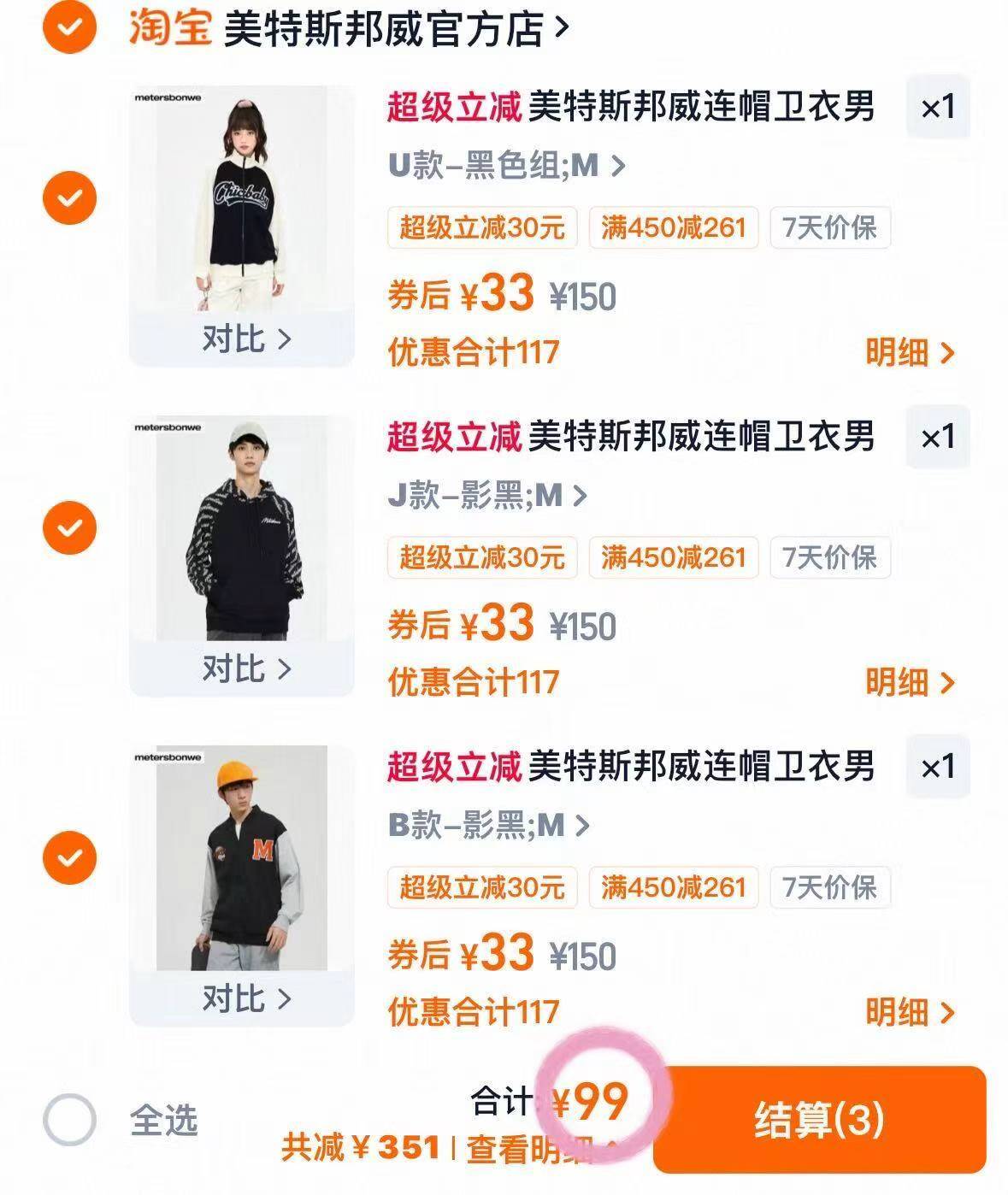Screen dimensions: 1008x1195
Task: Deselect the J款-影黑 hoodie item
Action: pos(69,527)
